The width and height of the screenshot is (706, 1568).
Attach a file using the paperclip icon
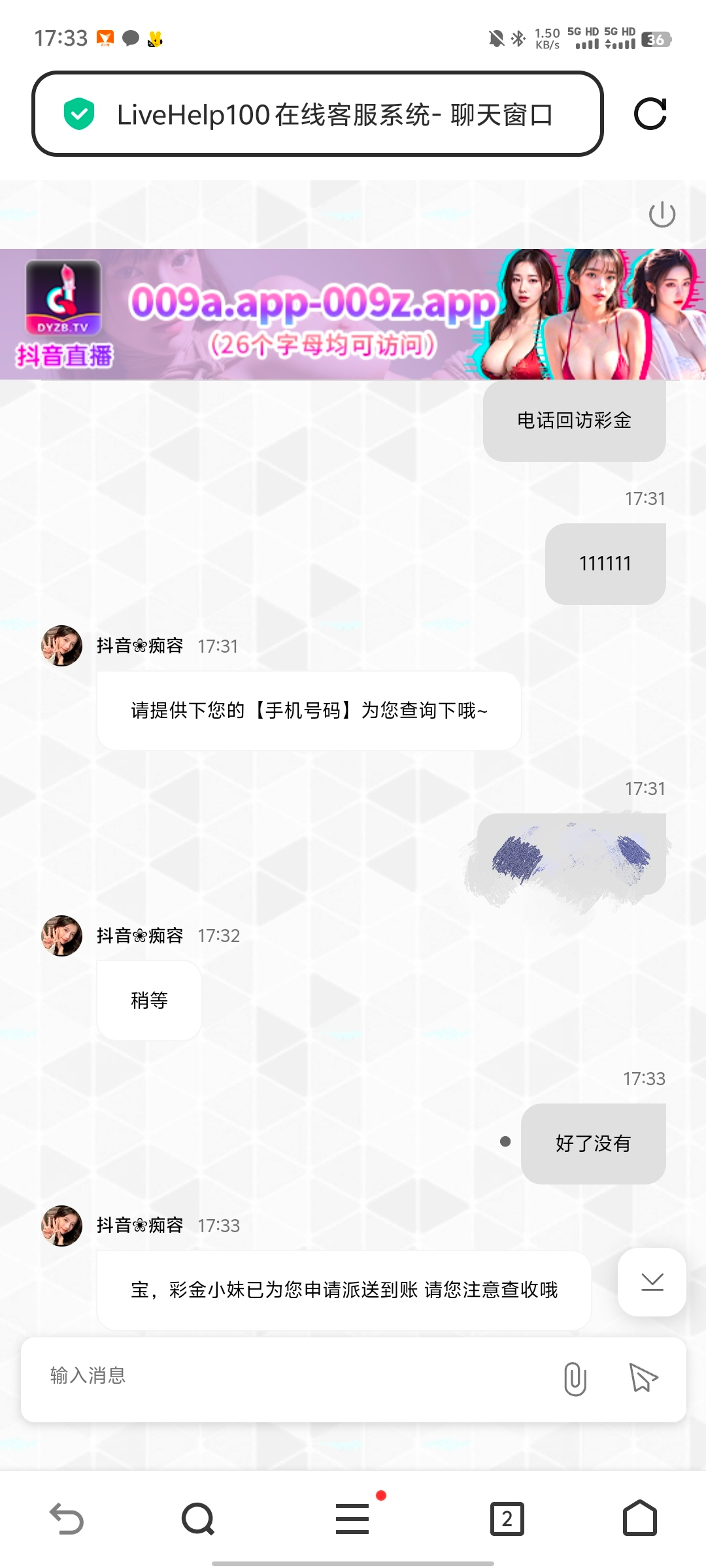575,1379
